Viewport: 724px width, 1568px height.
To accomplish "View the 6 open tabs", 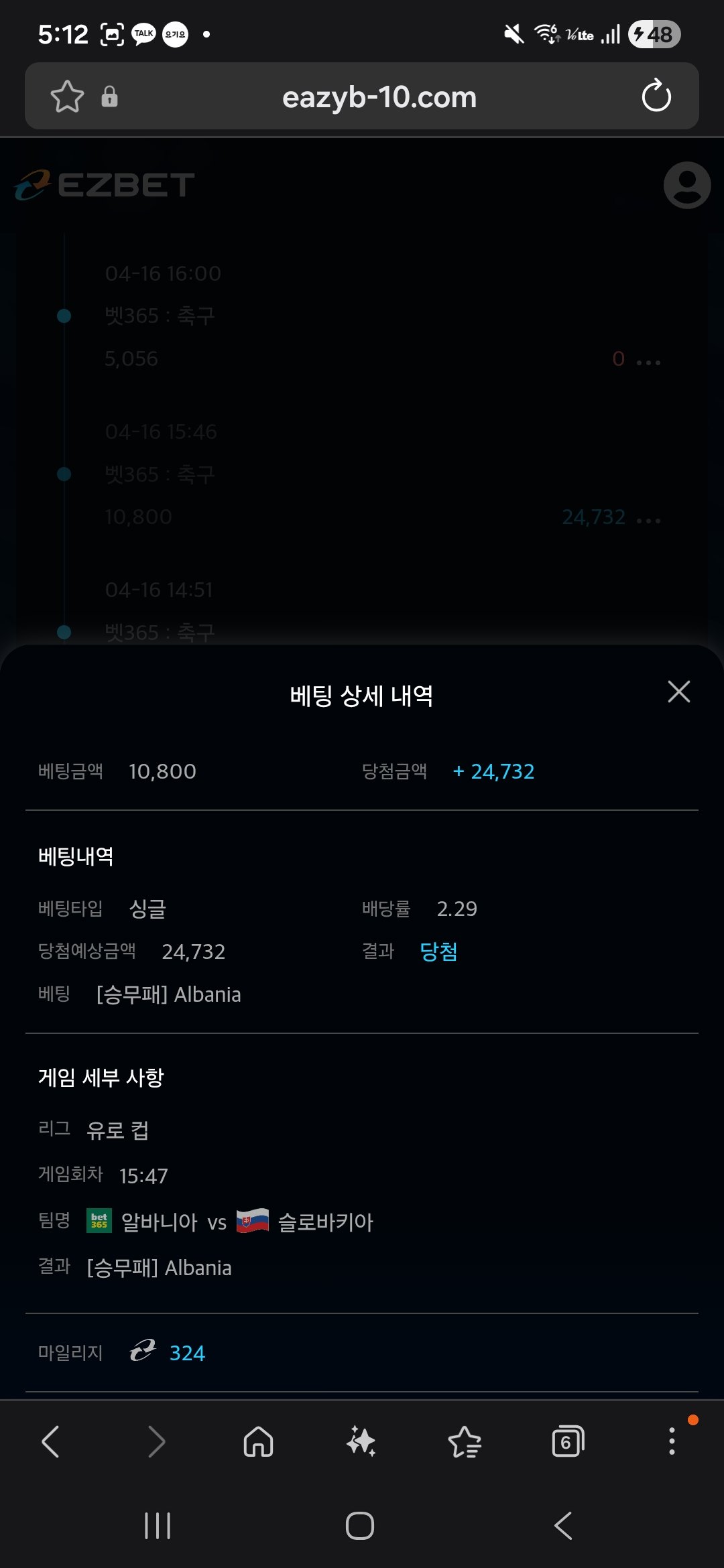I will (568, 1441).
